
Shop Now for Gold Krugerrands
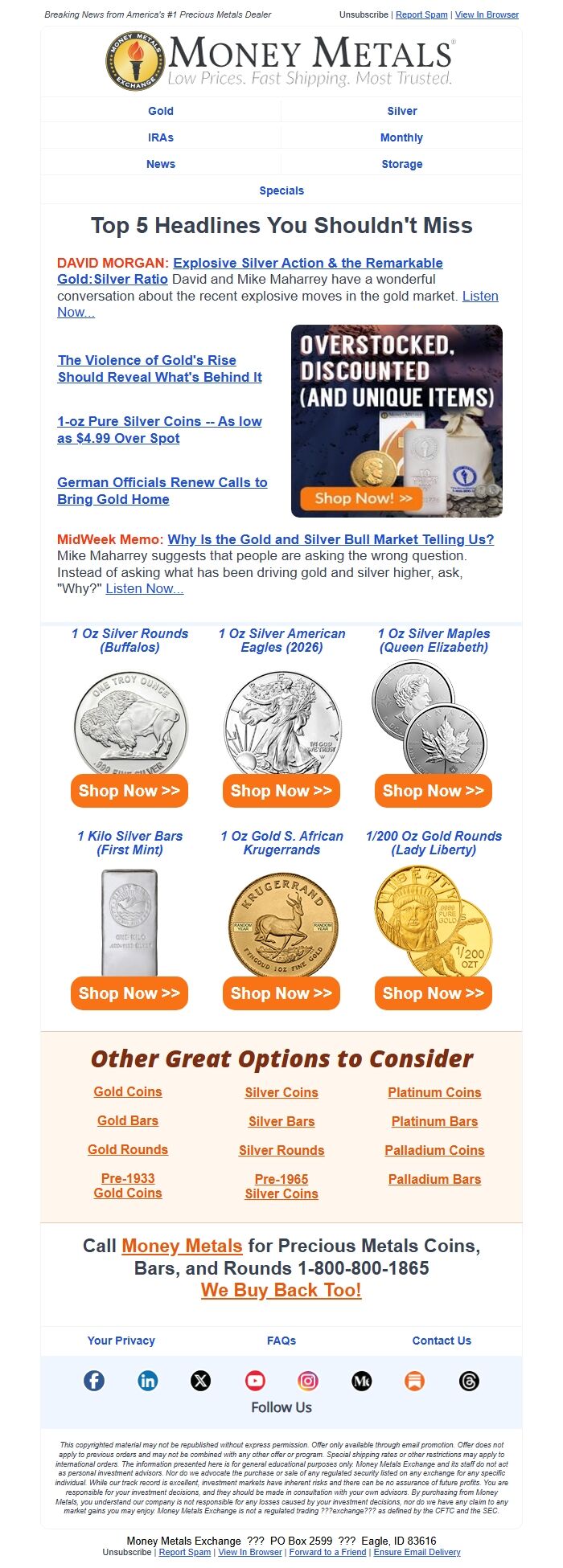[x=281, y=993]
